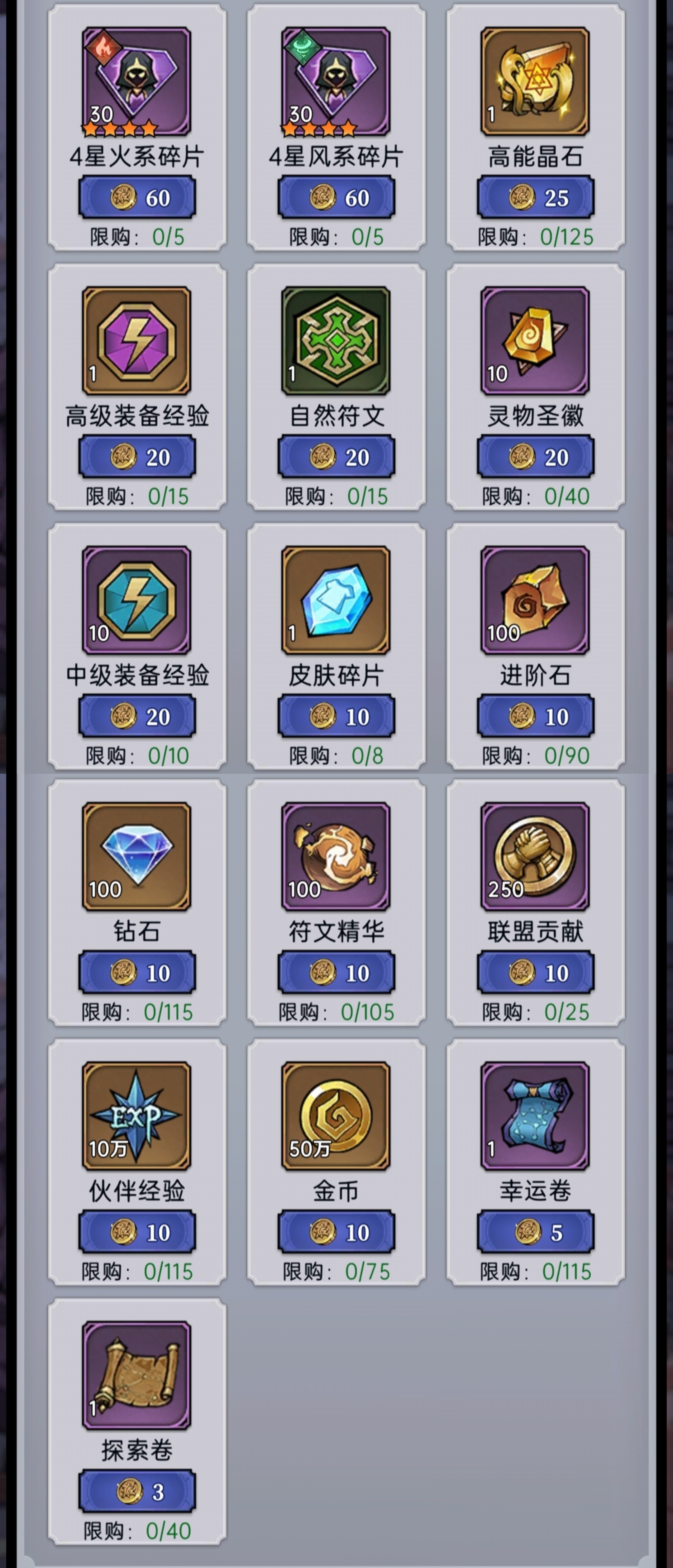Buy 进阶石 for 10 coins
This screenshot has height=1568, width=673.
pyautogui.click(x=536, y=716)
